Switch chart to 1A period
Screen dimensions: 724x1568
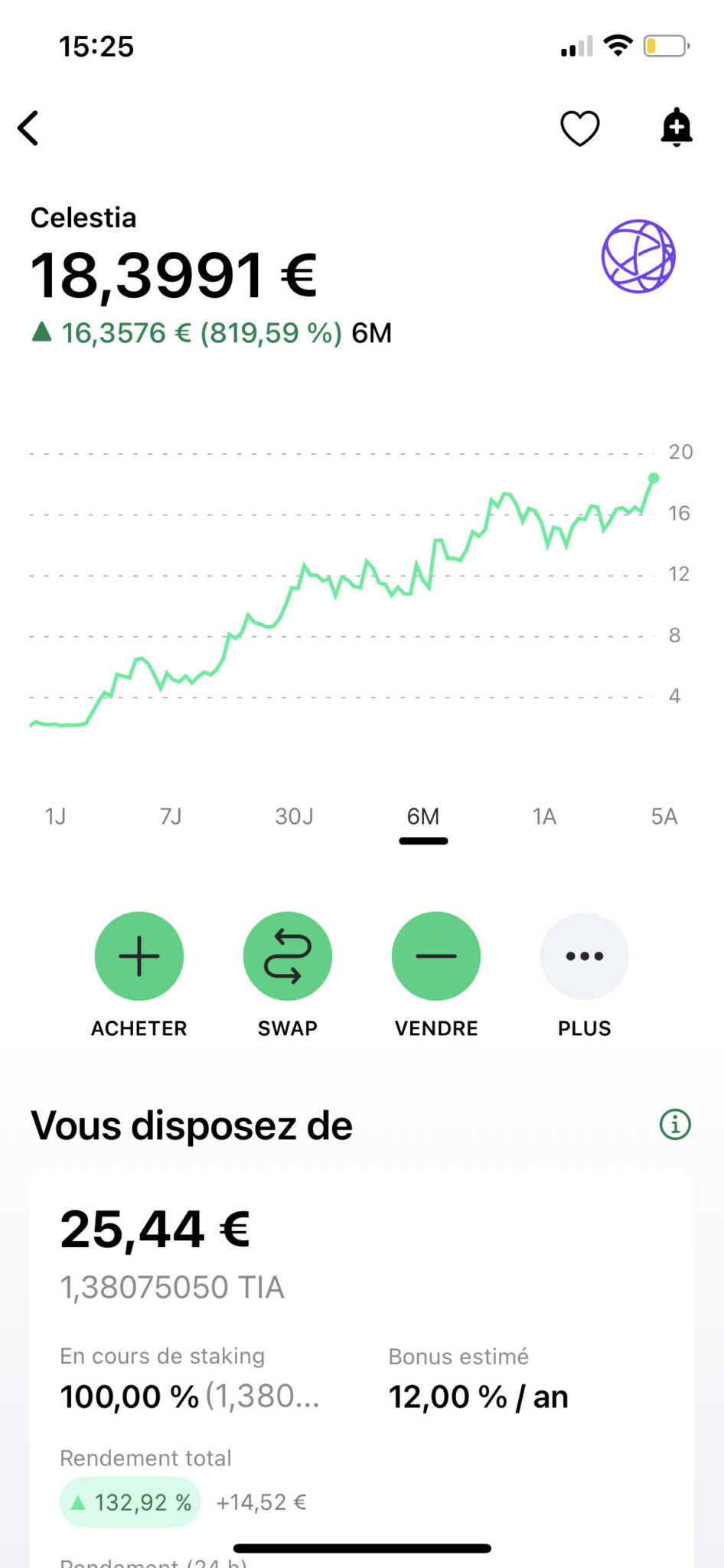click(545, 816)
